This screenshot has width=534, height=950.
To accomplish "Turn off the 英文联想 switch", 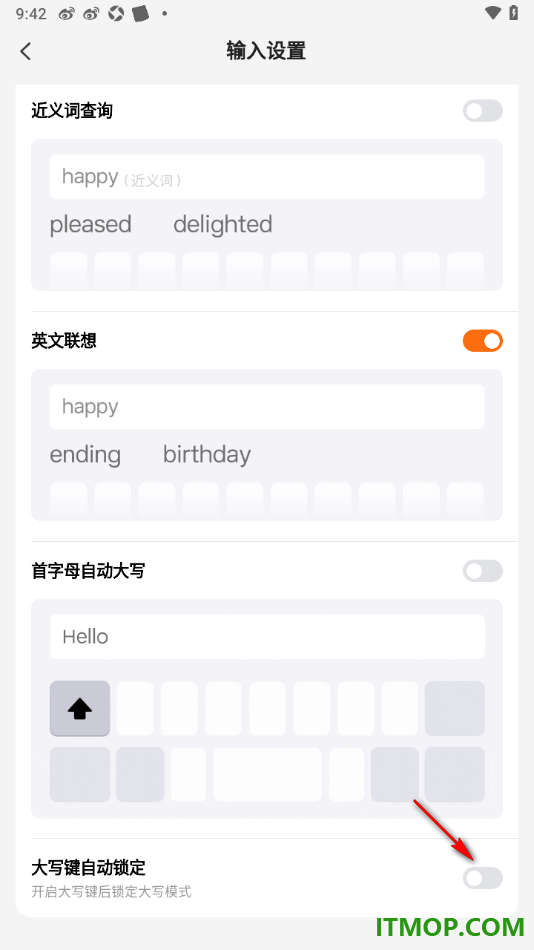I will pyautogui.click(x=482, y=341).
